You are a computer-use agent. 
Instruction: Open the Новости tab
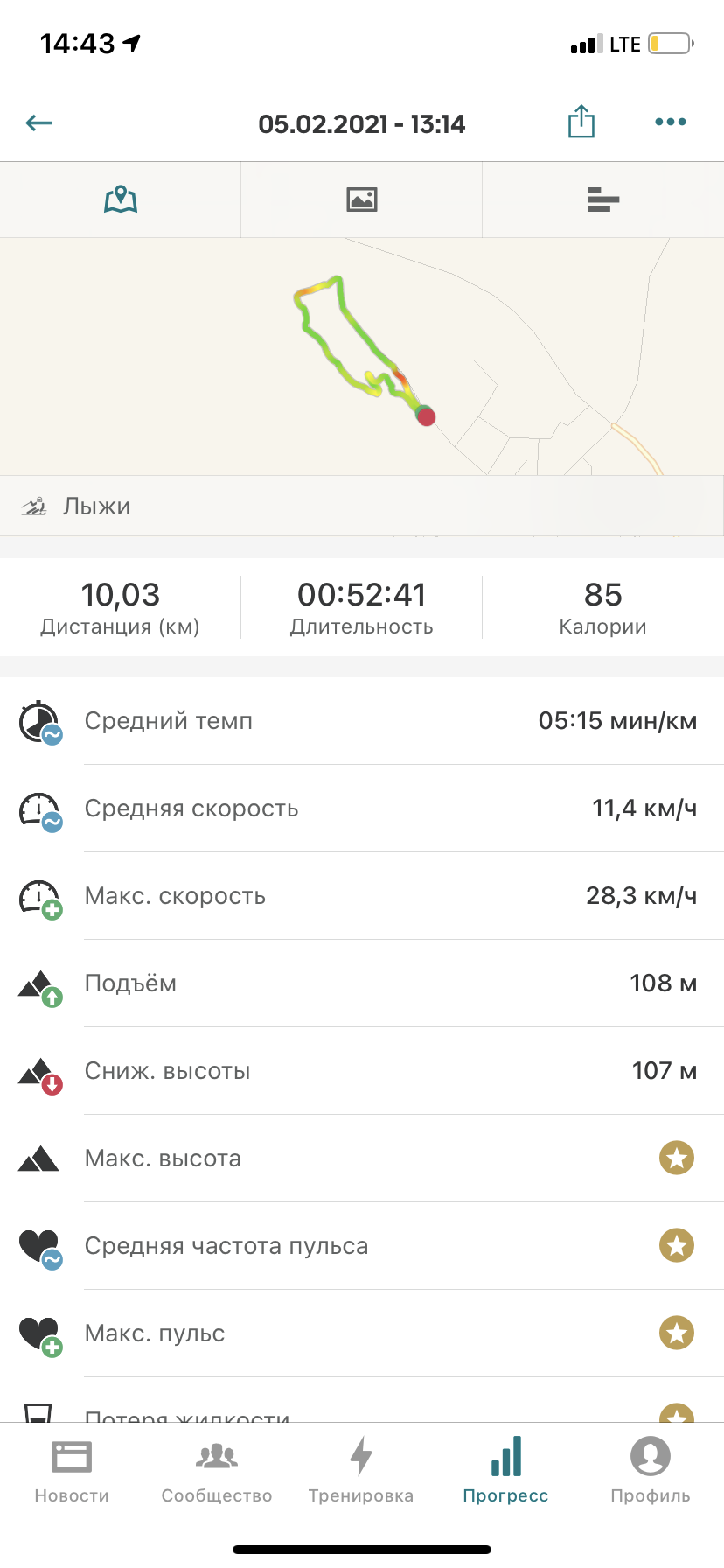[72, 1470]
